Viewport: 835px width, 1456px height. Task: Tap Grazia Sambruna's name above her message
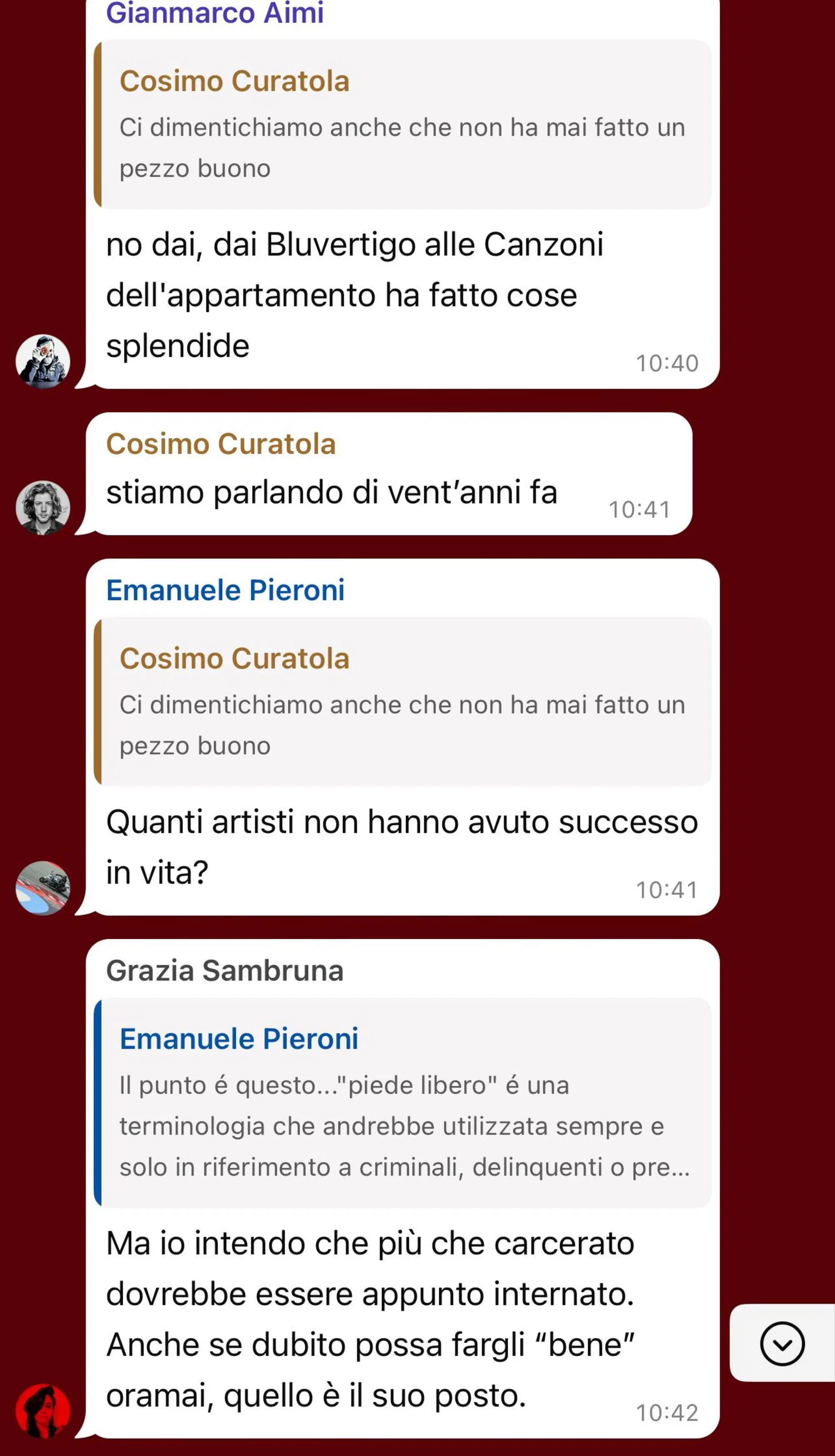[225, 971]
